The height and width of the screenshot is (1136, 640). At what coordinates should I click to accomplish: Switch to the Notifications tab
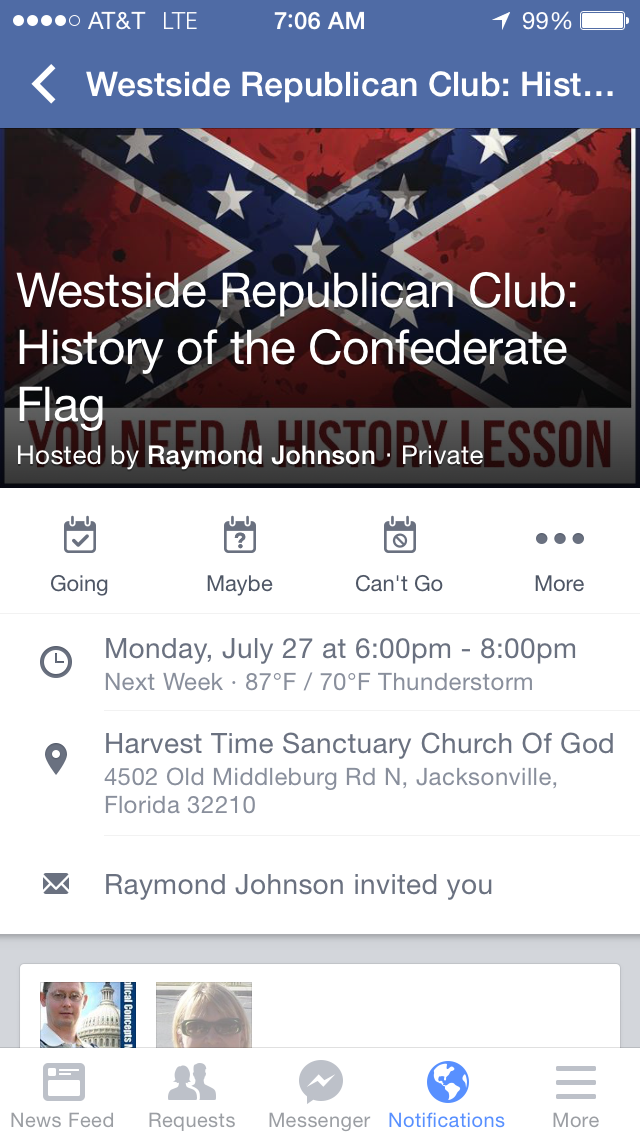(446, 1094)
